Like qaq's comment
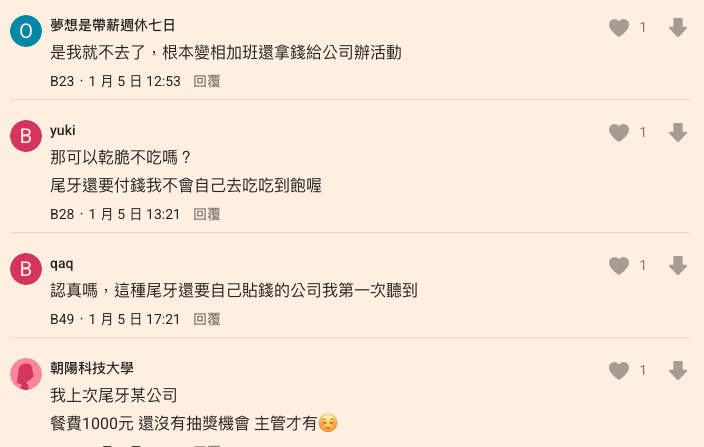Viewport: 704px width, 447px height. coord(619,266)
